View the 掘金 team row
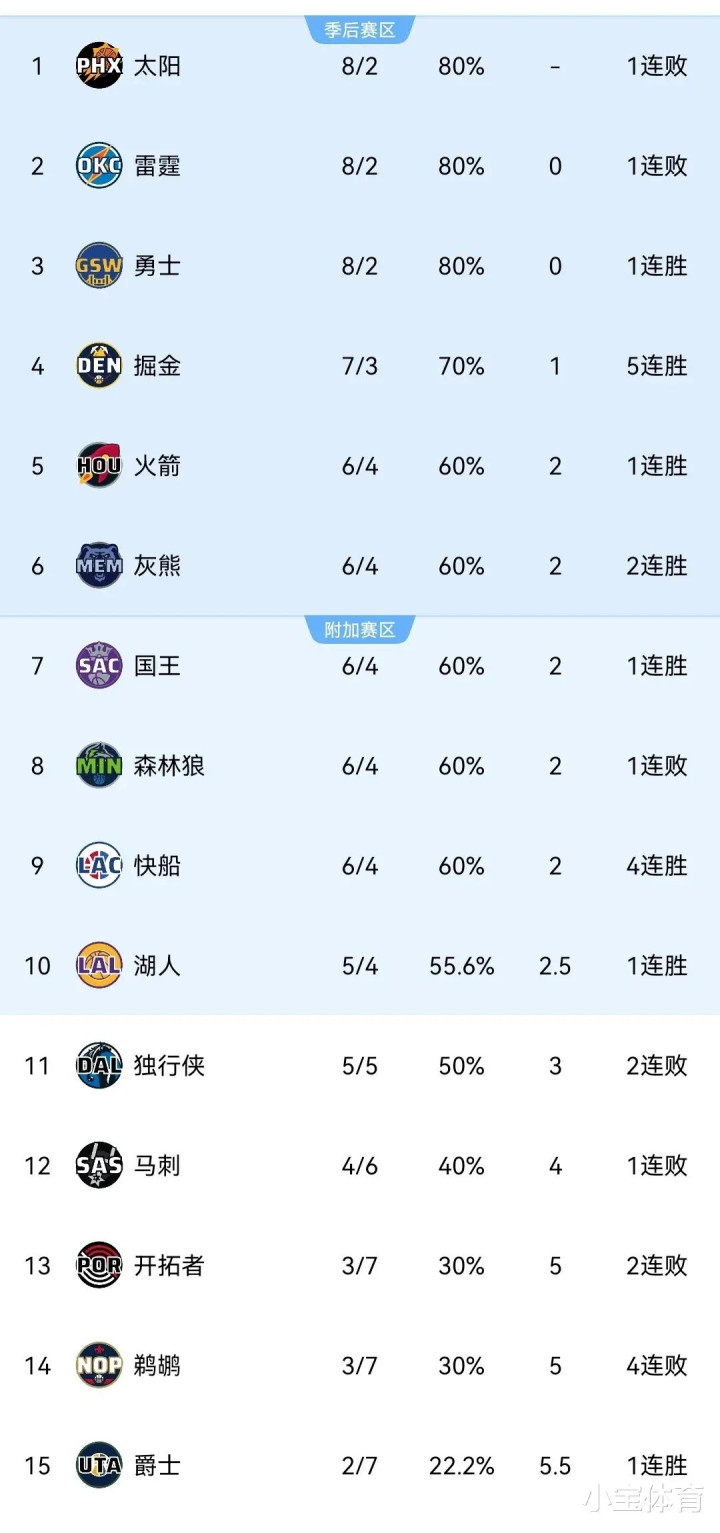The width and height of the screenshot is (720, 1533). pos(360,366)
